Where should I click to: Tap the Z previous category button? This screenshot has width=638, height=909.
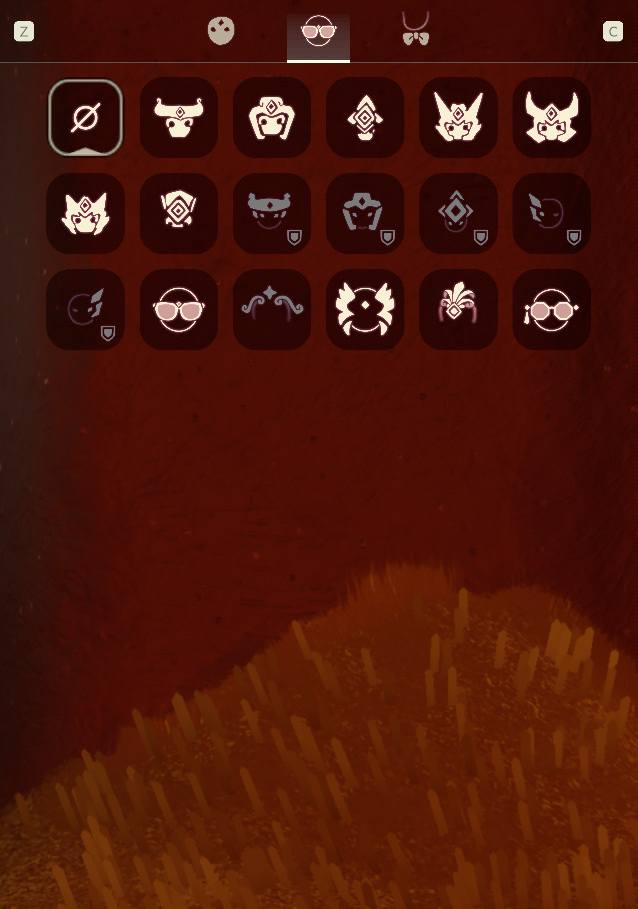(24, 31)
